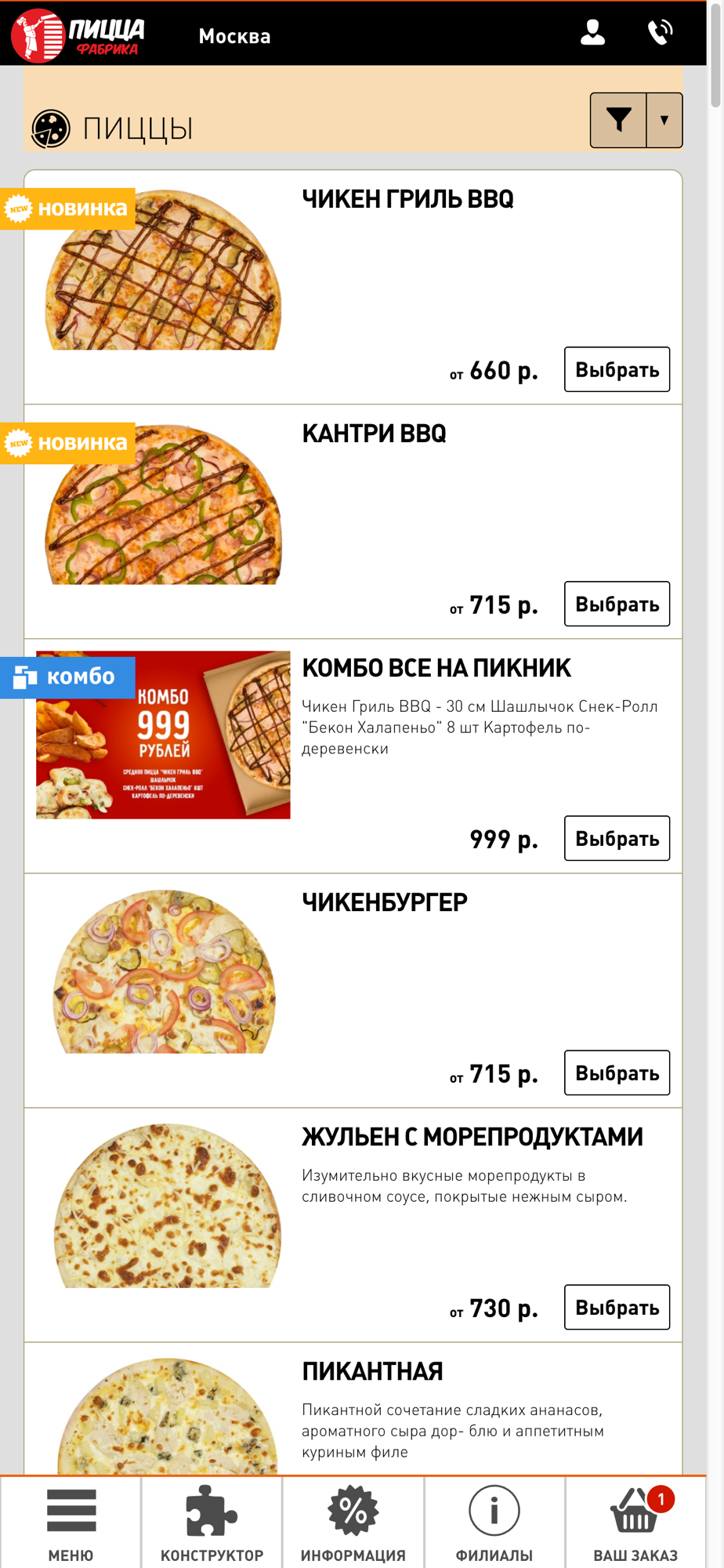Open the Чикен Гриль BBQ pizza image
The height and width of the screenshot is (1568, 724).
[163, 270]
